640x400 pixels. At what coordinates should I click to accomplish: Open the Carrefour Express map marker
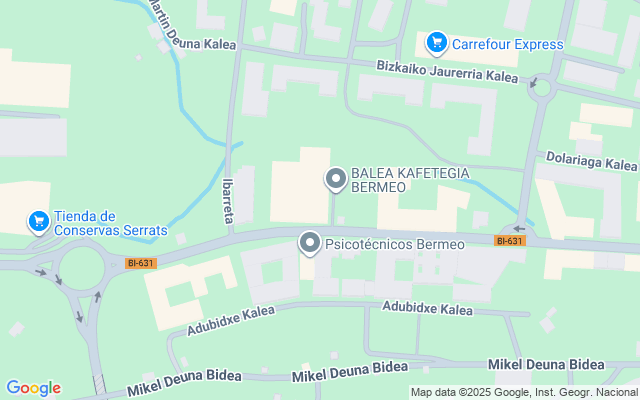pos(436,43)
